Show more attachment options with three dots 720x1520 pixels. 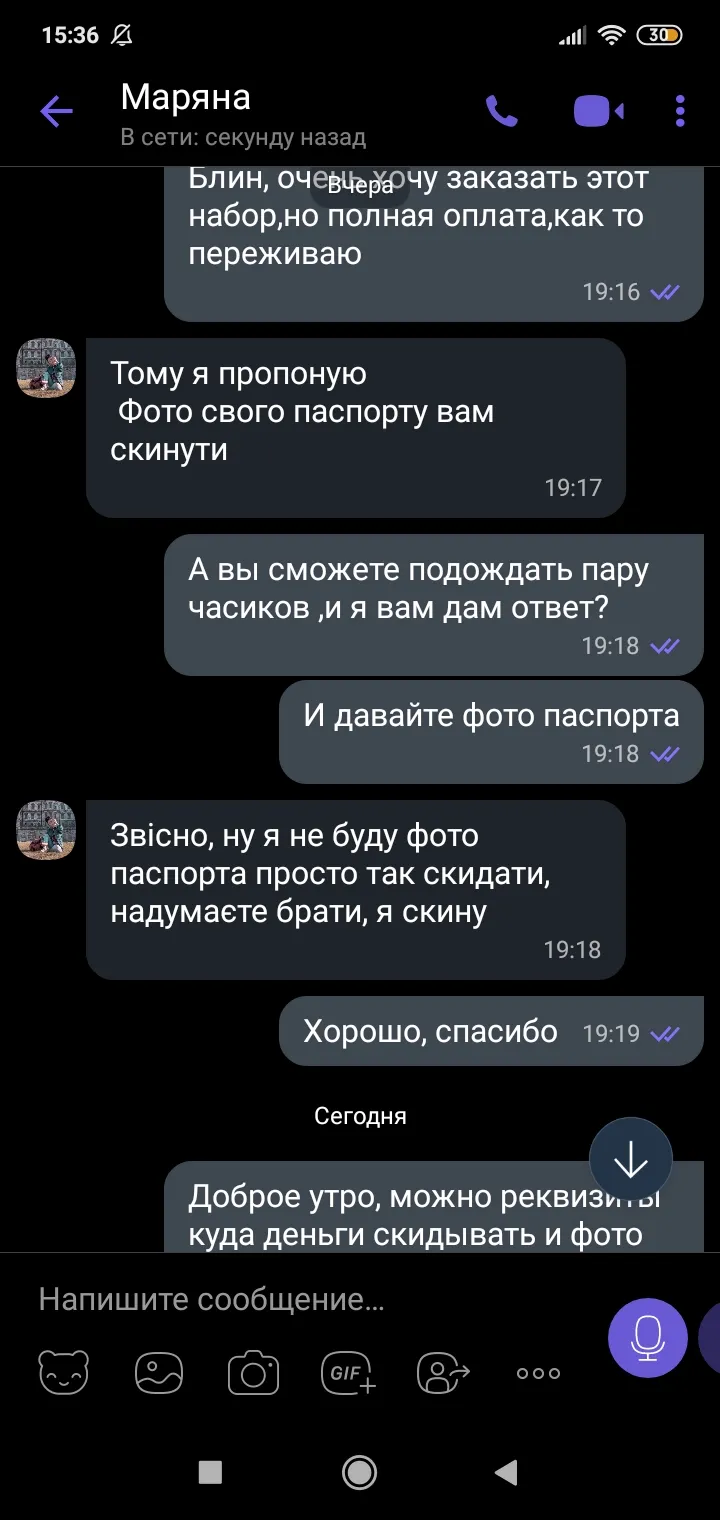click(539, 1373)
